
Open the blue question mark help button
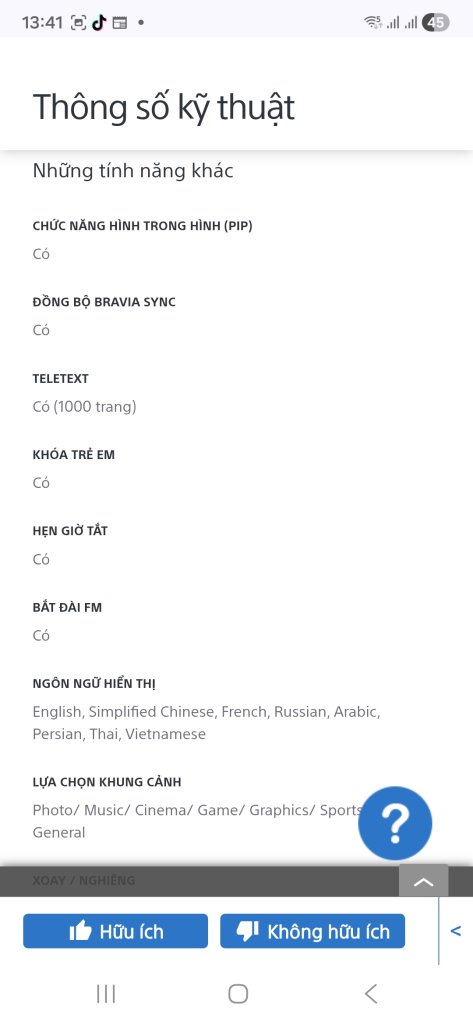[x=395, y=824]
